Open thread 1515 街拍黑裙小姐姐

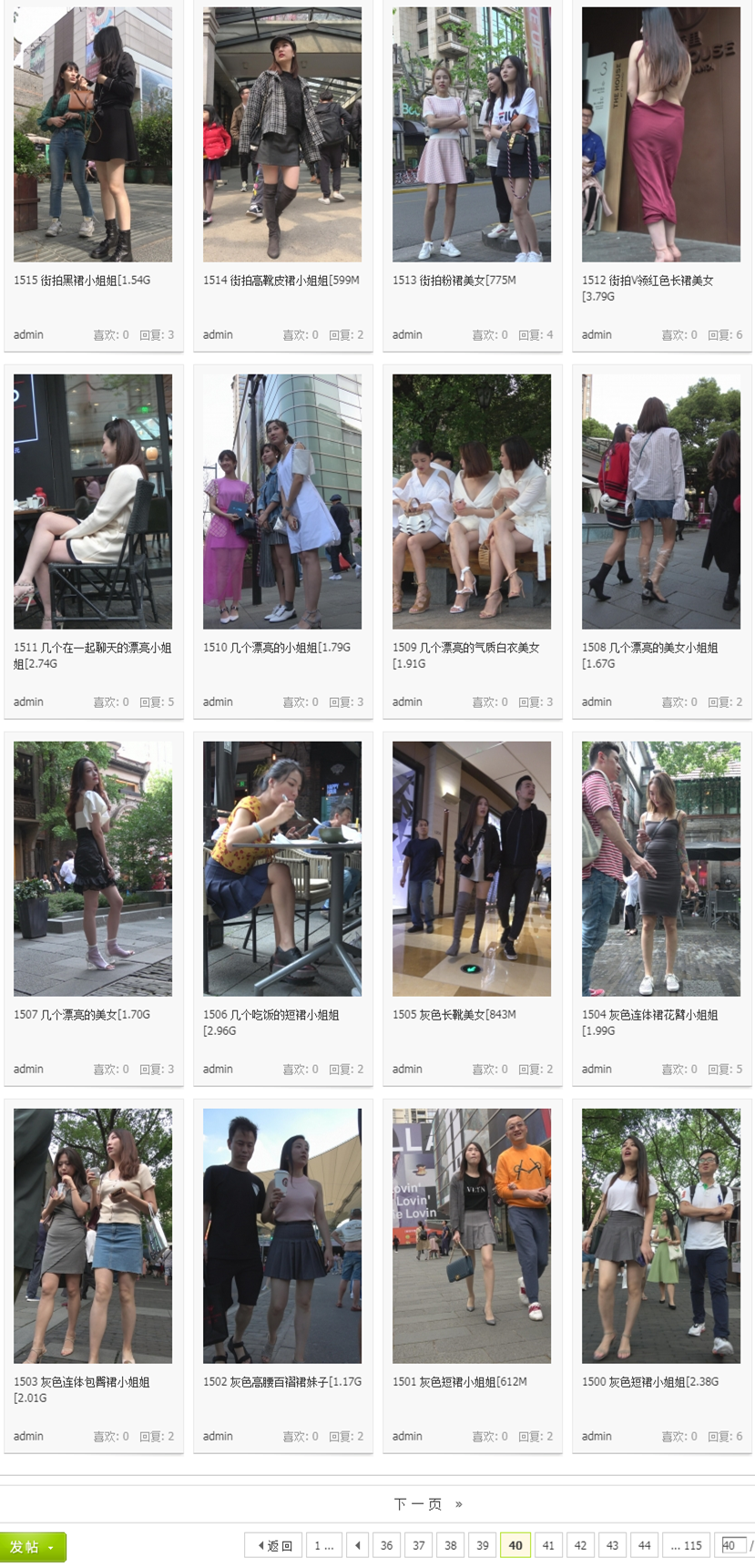82,281
